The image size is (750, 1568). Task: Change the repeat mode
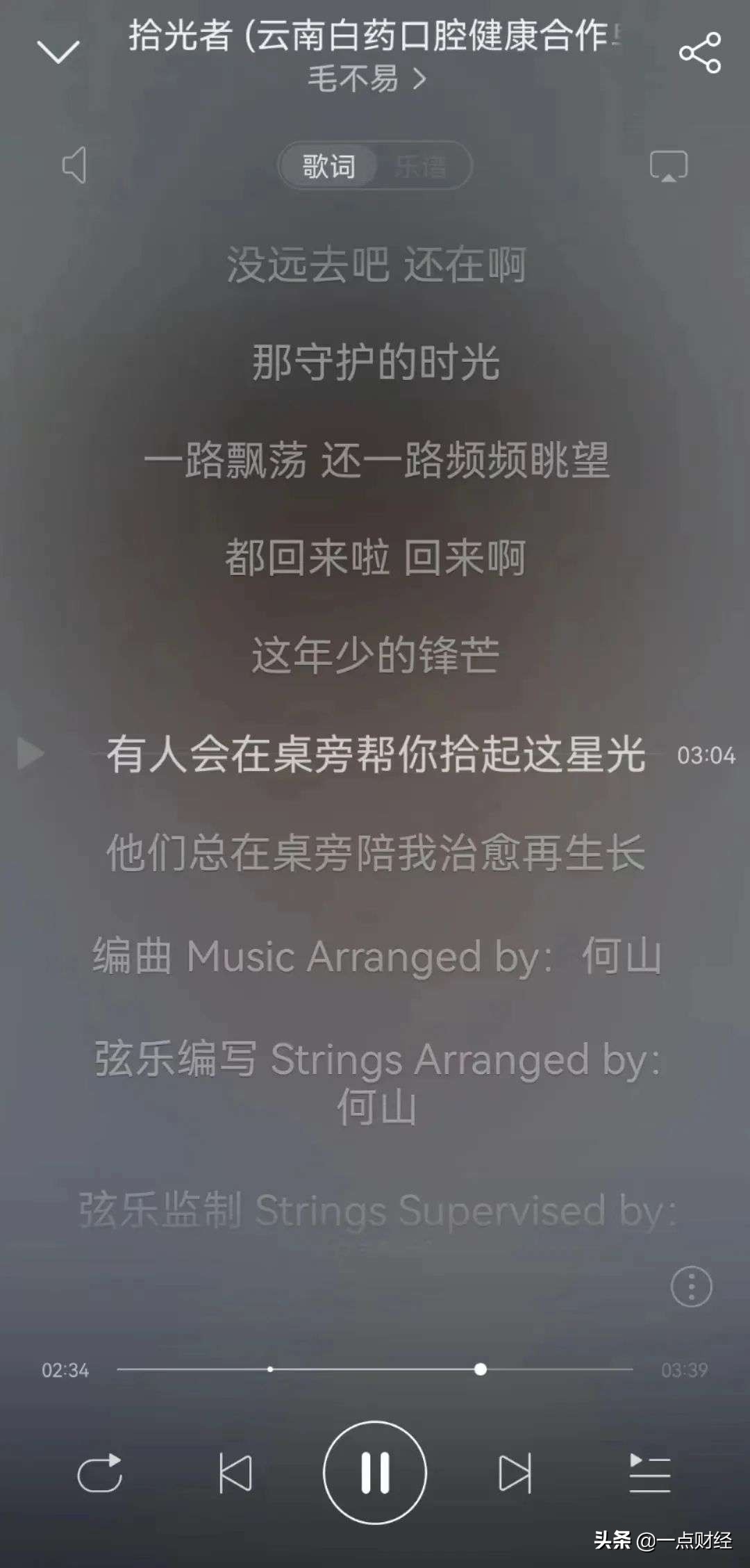tap(100, 1473)
